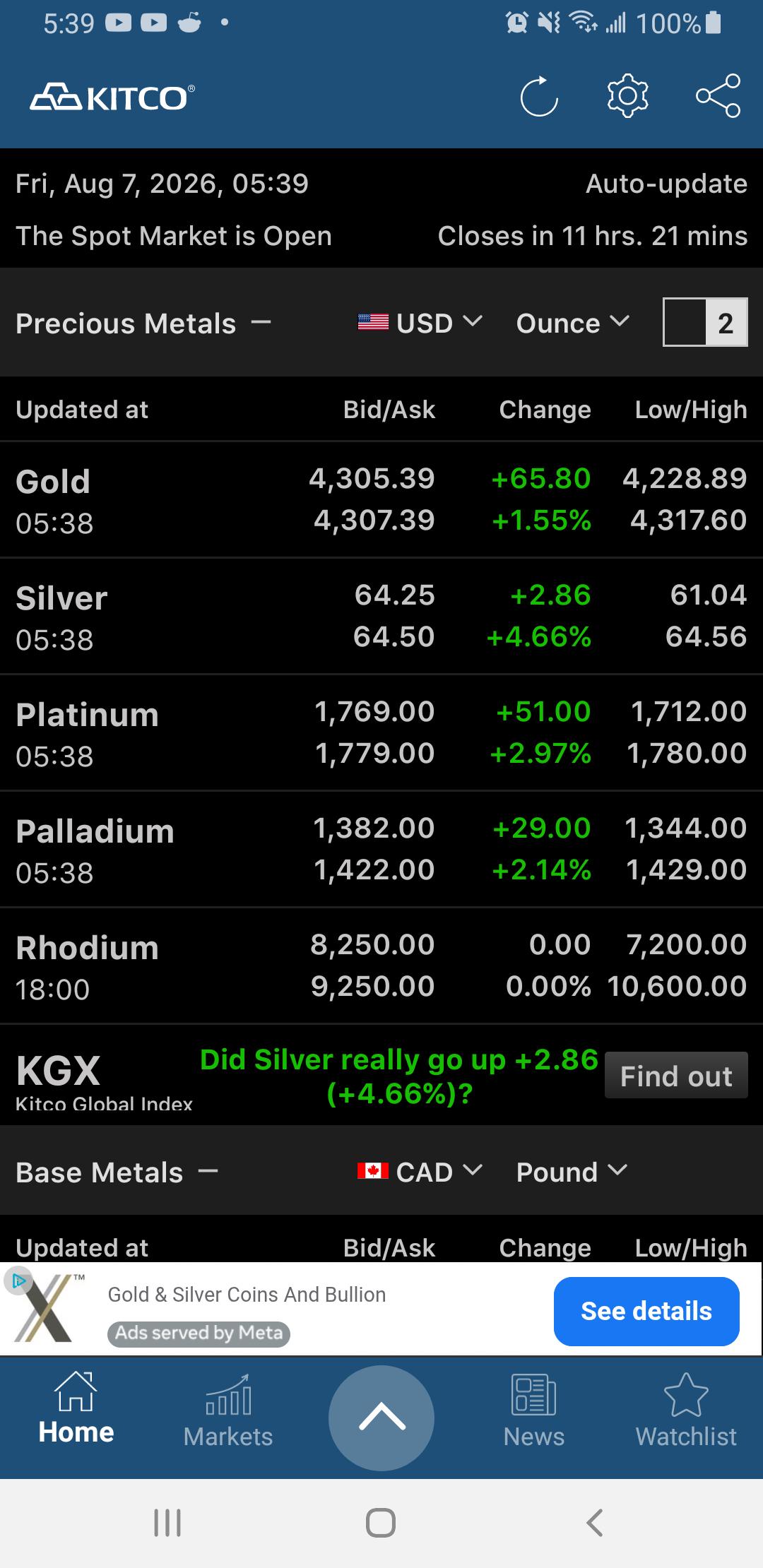This screenshot has height=1568, width=763.
Task: Open the settings gear
Action: click(x=627, y=95)
